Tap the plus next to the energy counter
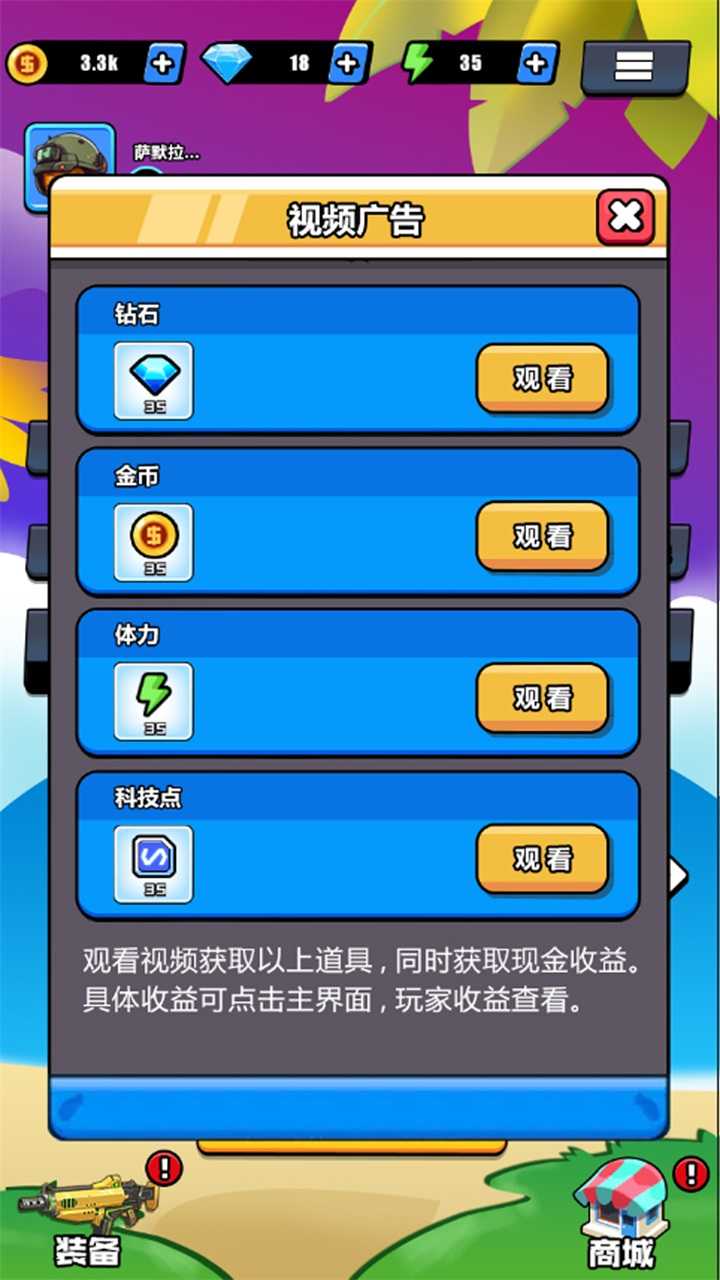The height and width of the screenshot is (1280, 720). point(538,63)
